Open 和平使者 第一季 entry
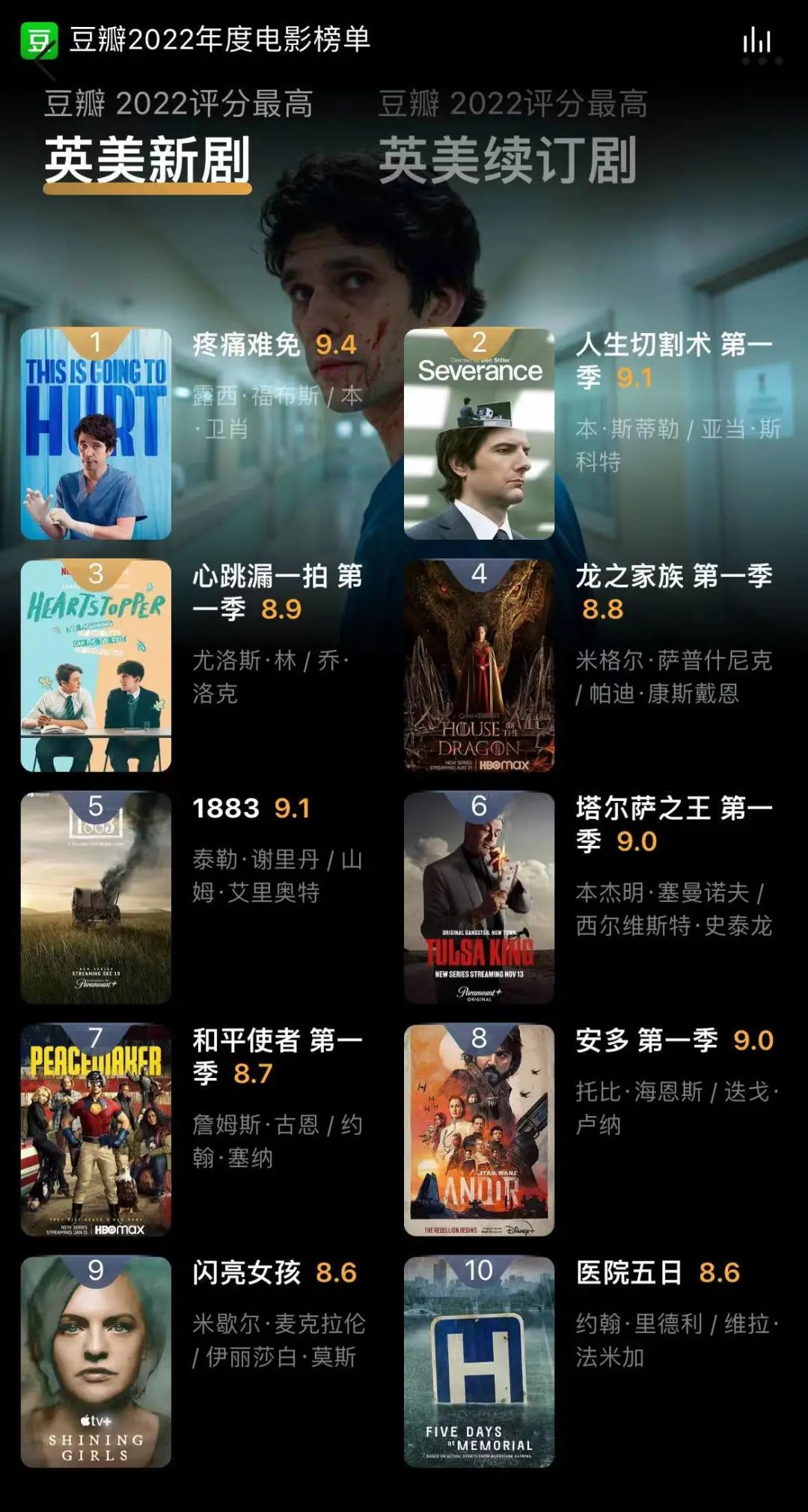808x1512 pixels. tap(96, 1130)
